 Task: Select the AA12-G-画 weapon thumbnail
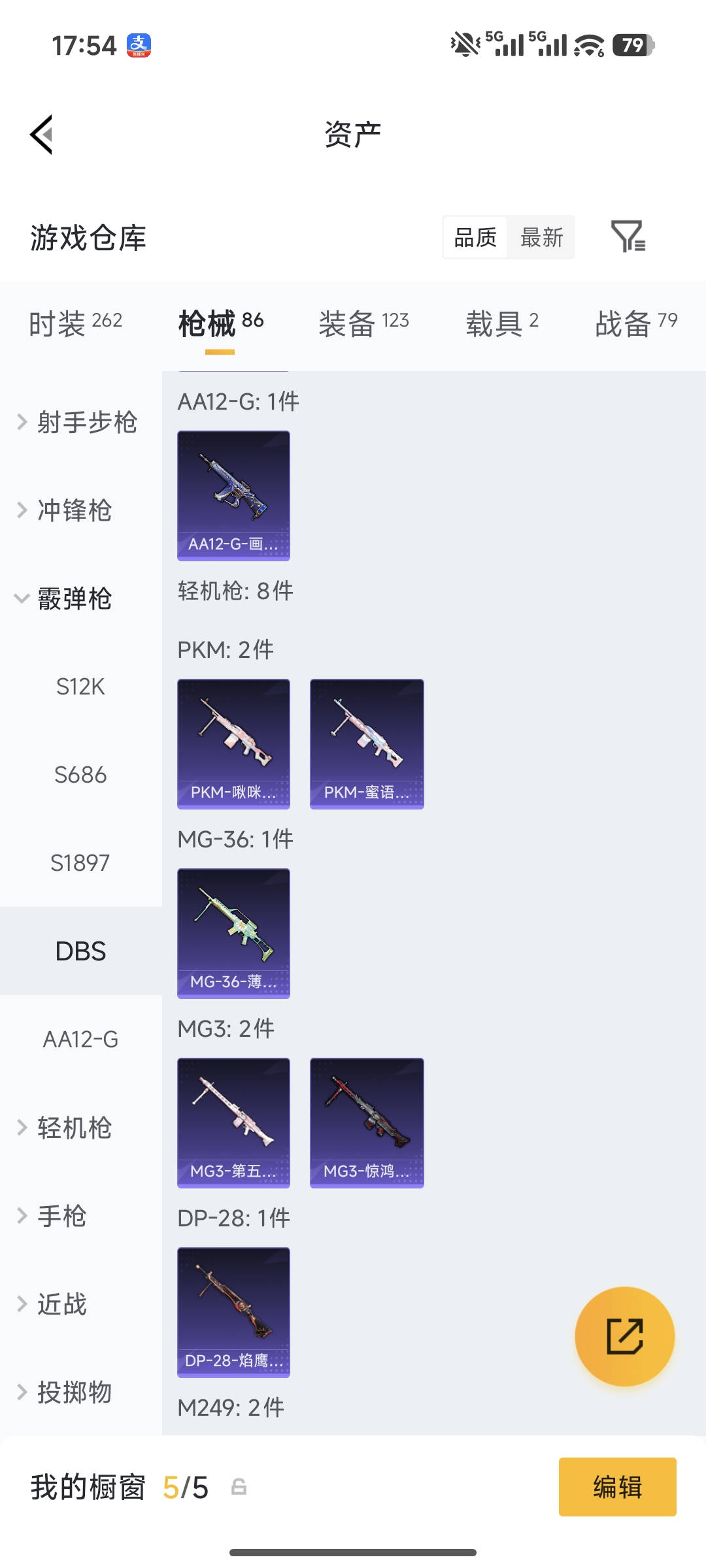point(233,495)
